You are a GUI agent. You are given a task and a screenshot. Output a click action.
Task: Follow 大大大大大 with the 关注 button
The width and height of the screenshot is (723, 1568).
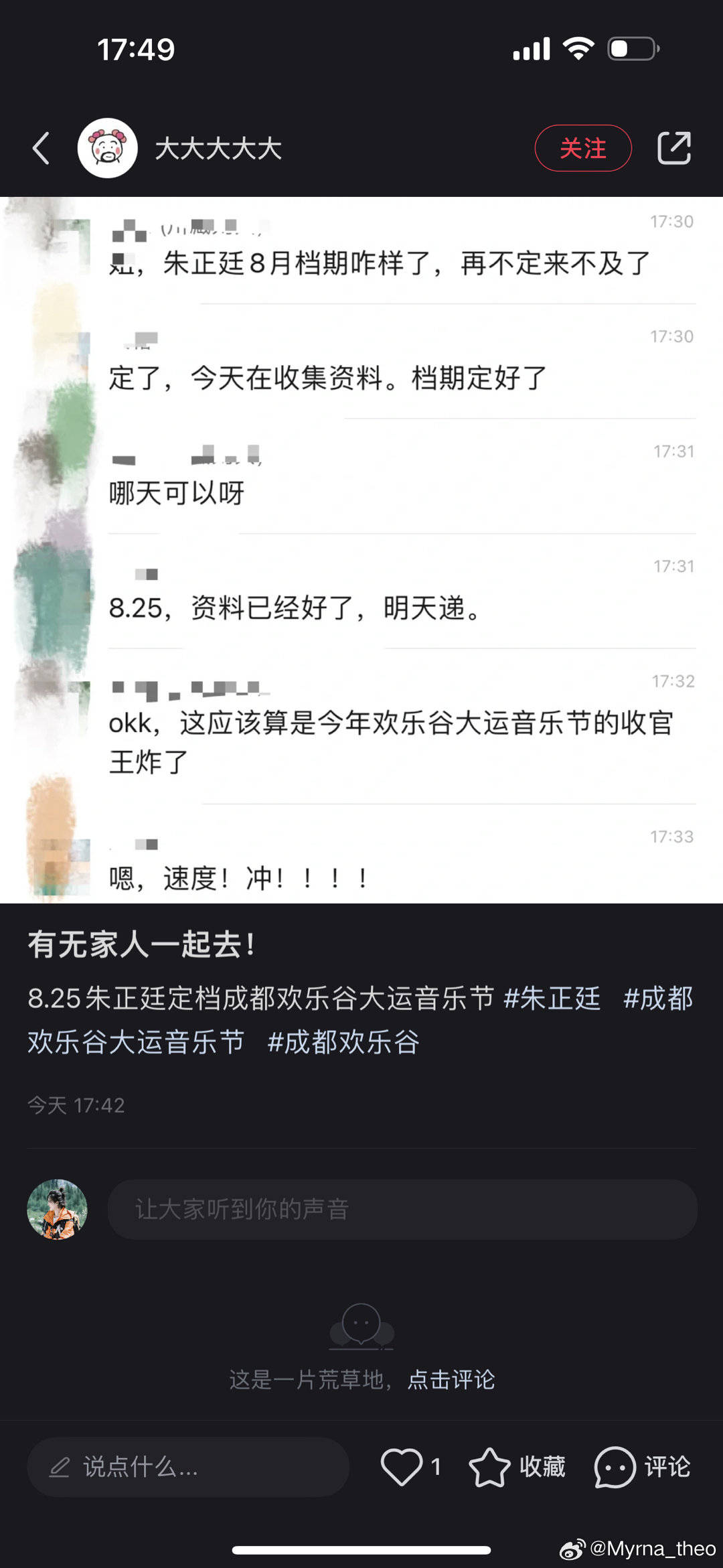pyautogui.click(x=582, y=148)
